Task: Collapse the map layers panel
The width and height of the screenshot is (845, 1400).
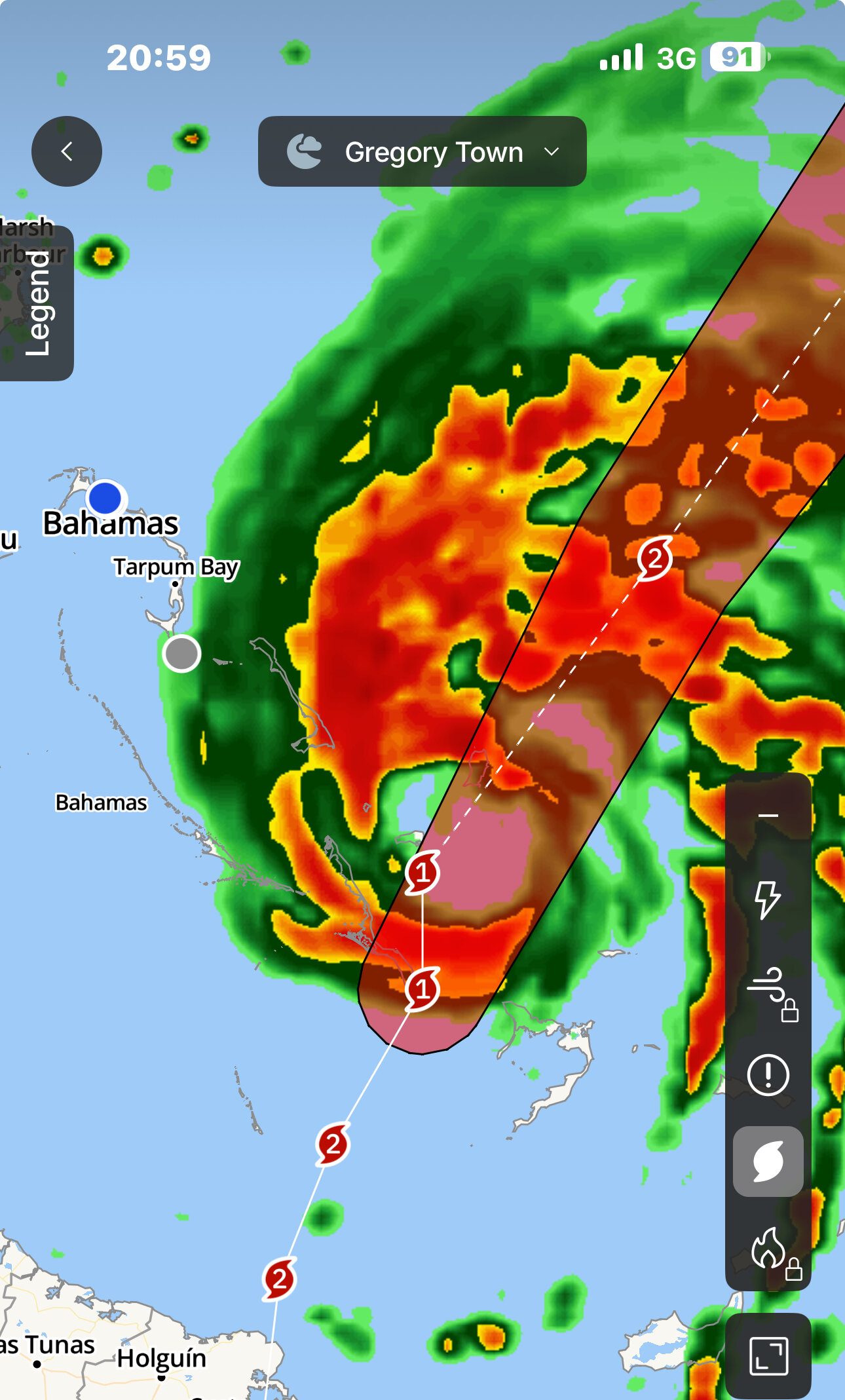Action: coord(768,815)
